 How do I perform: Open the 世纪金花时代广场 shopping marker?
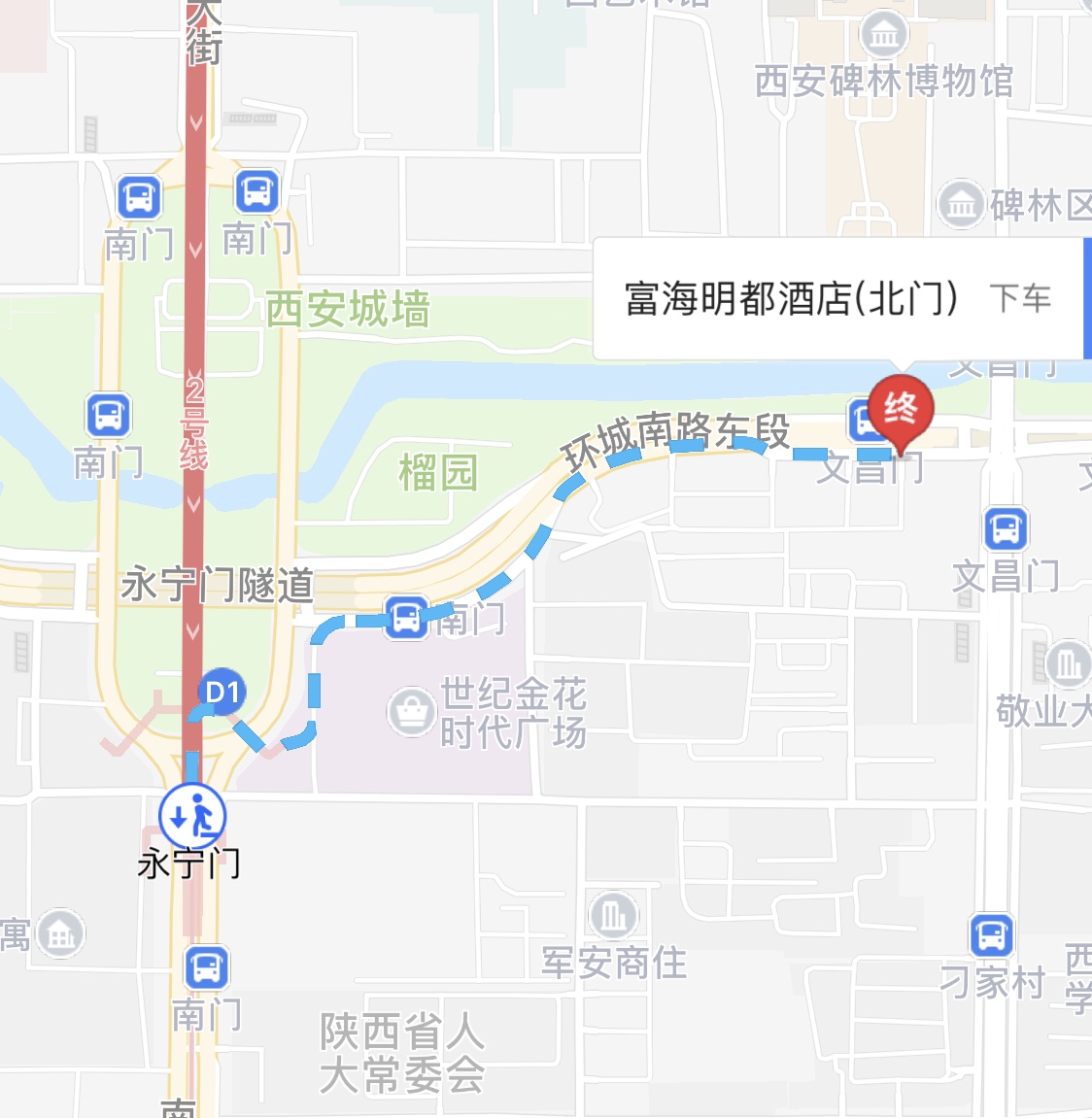[x=412, y=712]
